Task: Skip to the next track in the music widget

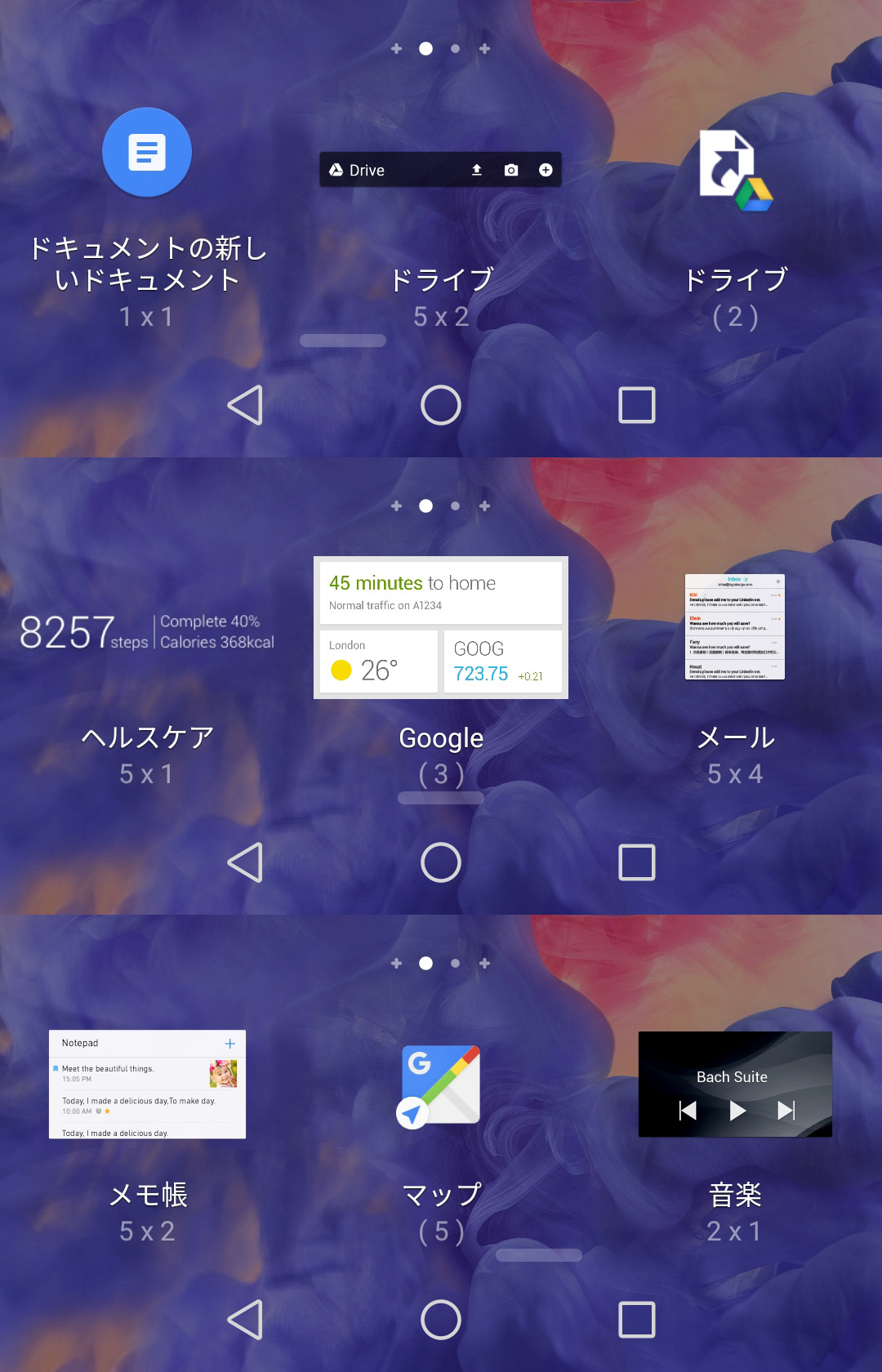Action: pyautogui.click(x=785, y=1111)
